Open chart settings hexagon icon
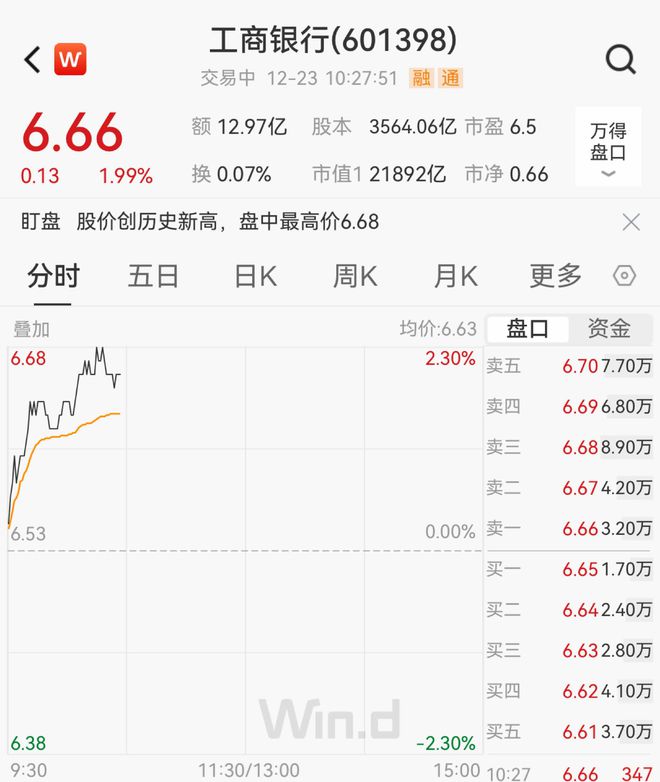 (625, 276)
